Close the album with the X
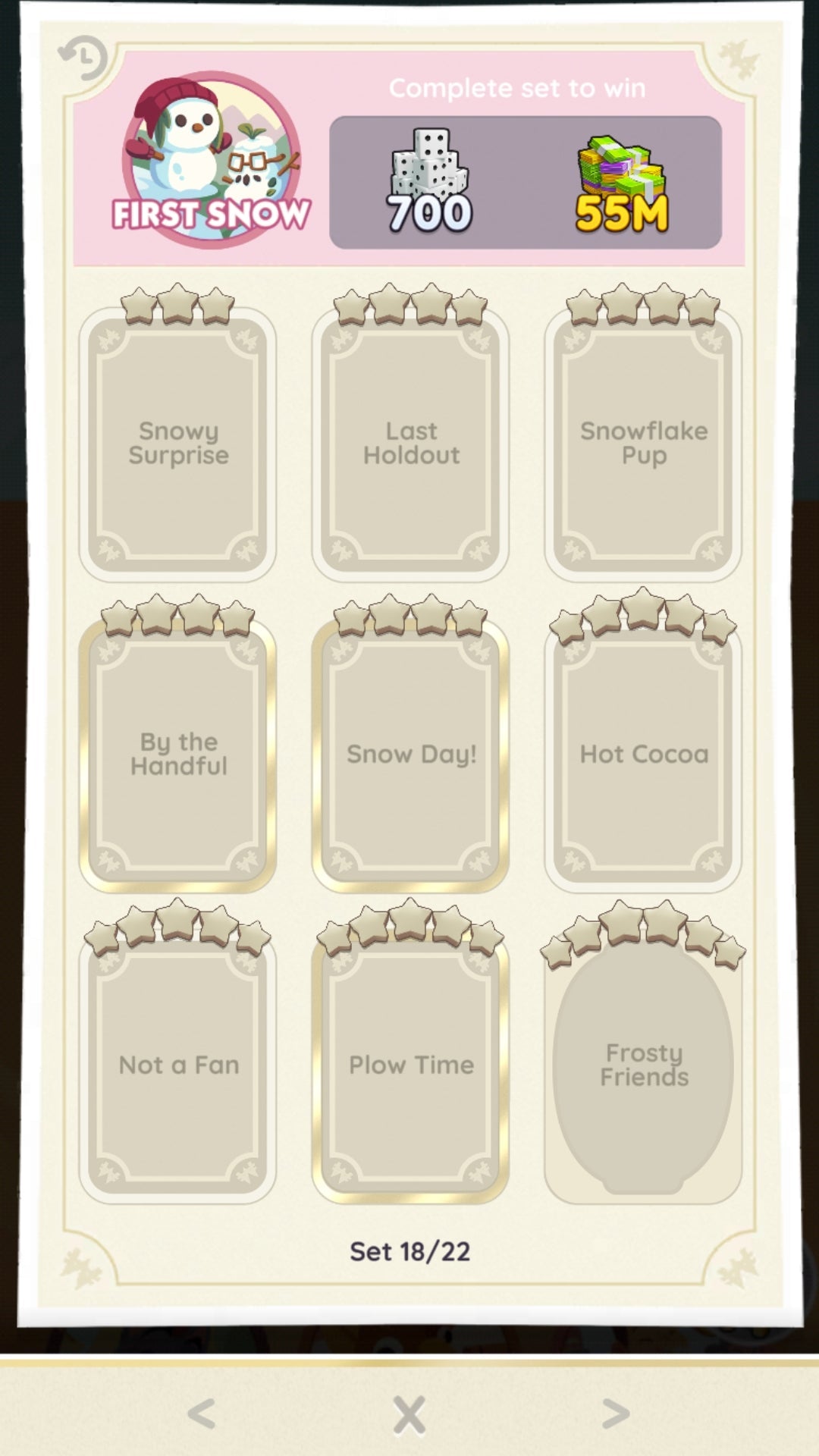Image resolution: width=819 pixels, height=1456 pixels. [x=409, y=1414]
